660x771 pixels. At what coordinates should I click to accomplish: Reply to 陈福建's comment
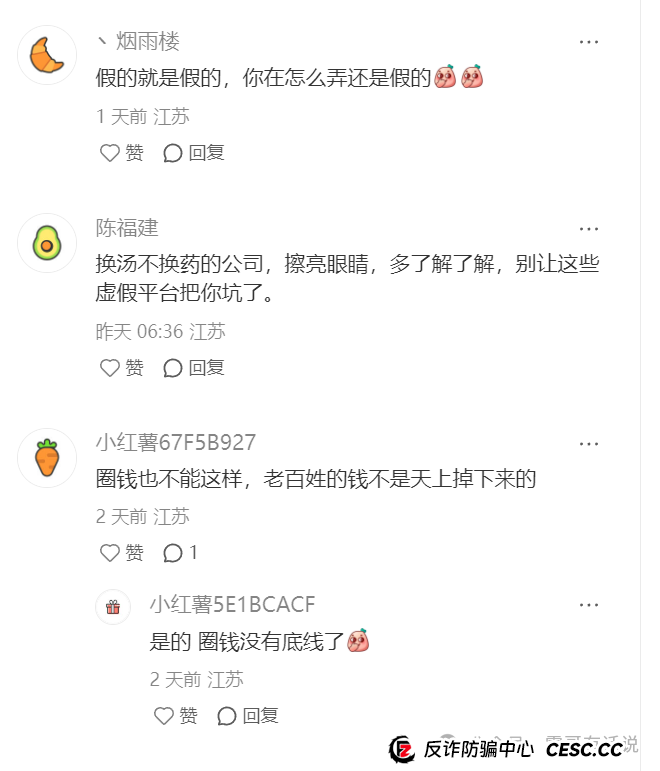pyautogui.click(x=194, y=368)
